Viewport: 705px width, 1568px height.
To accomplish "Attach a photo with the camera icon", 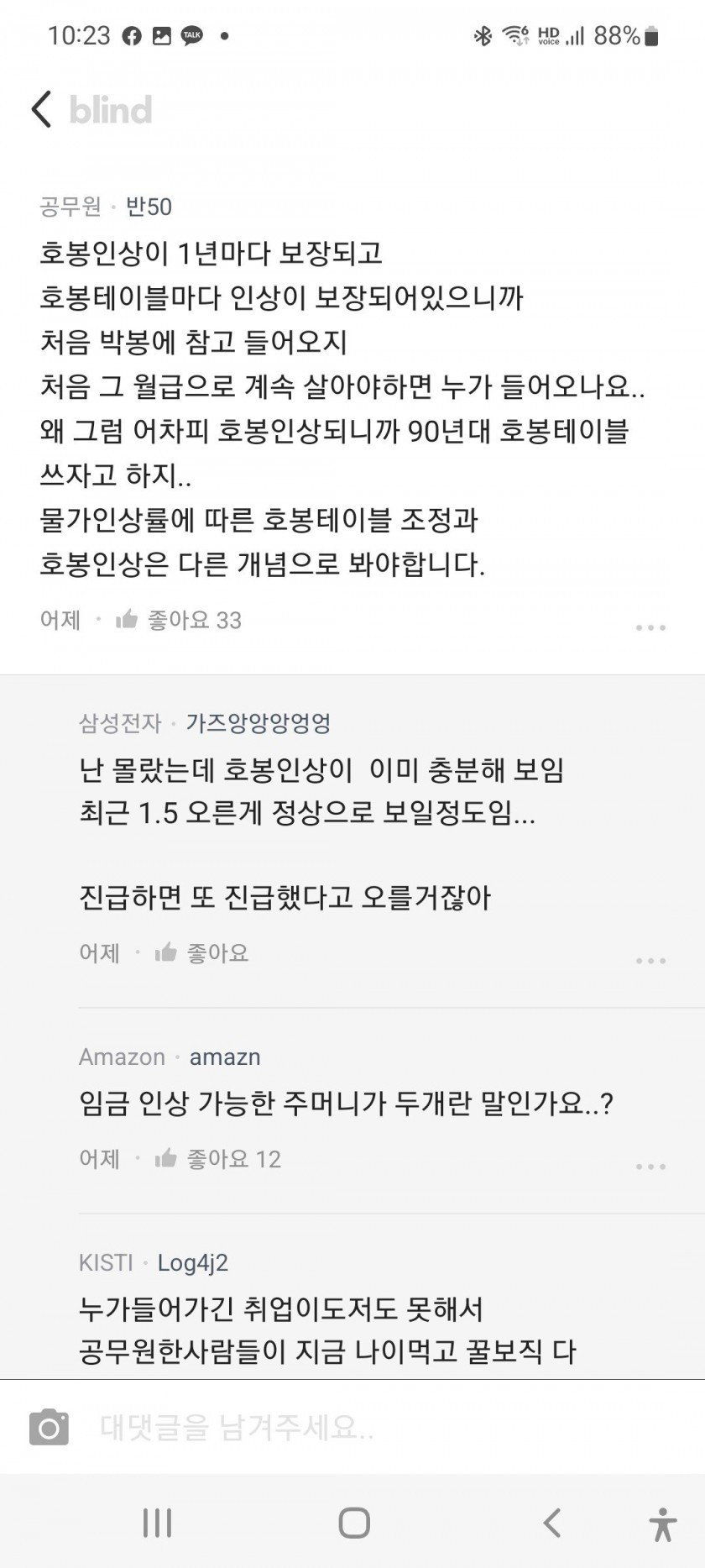I will click(49, 1427).
